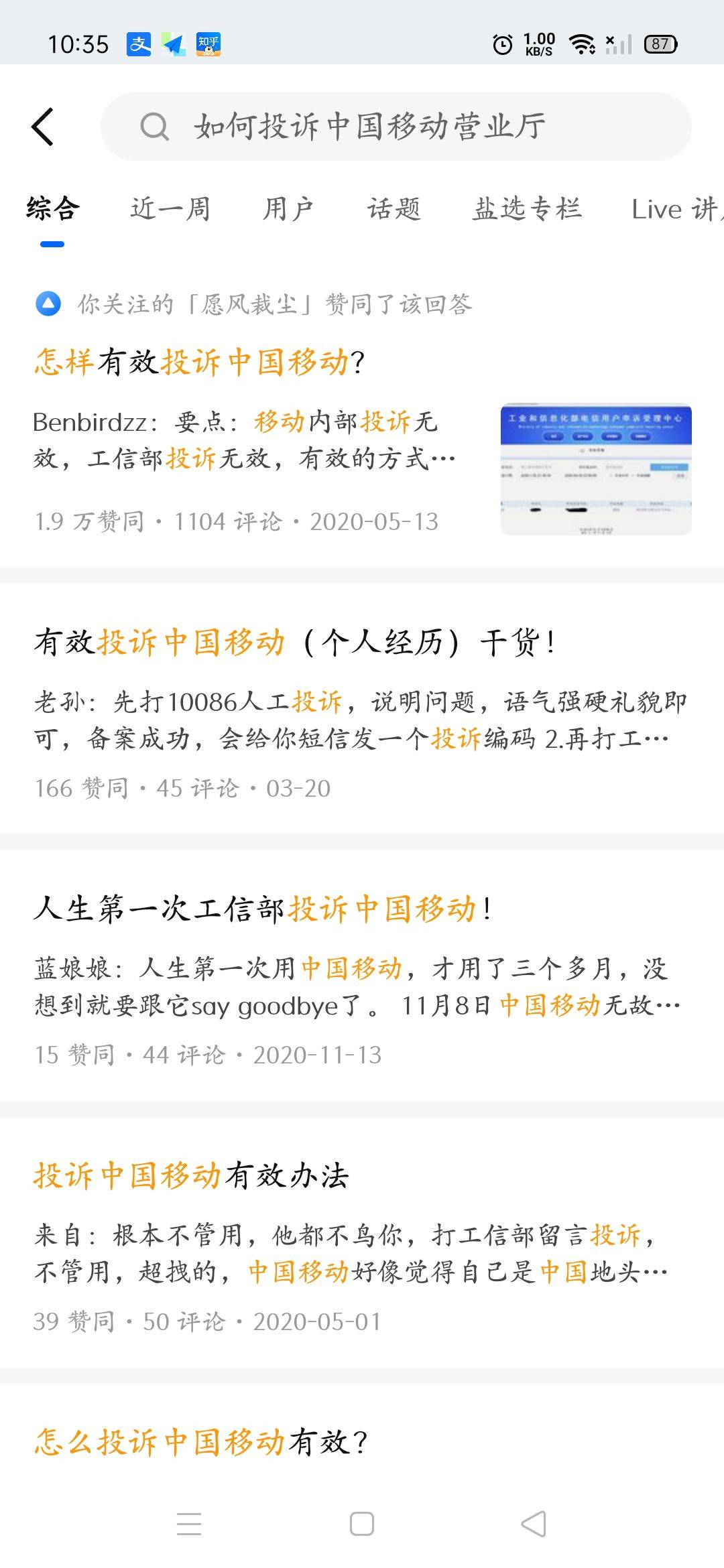Image resolution: width=724 pixels, height=1568 pixels.
Task: Open the 用户 tab
Action: point(288,209)
